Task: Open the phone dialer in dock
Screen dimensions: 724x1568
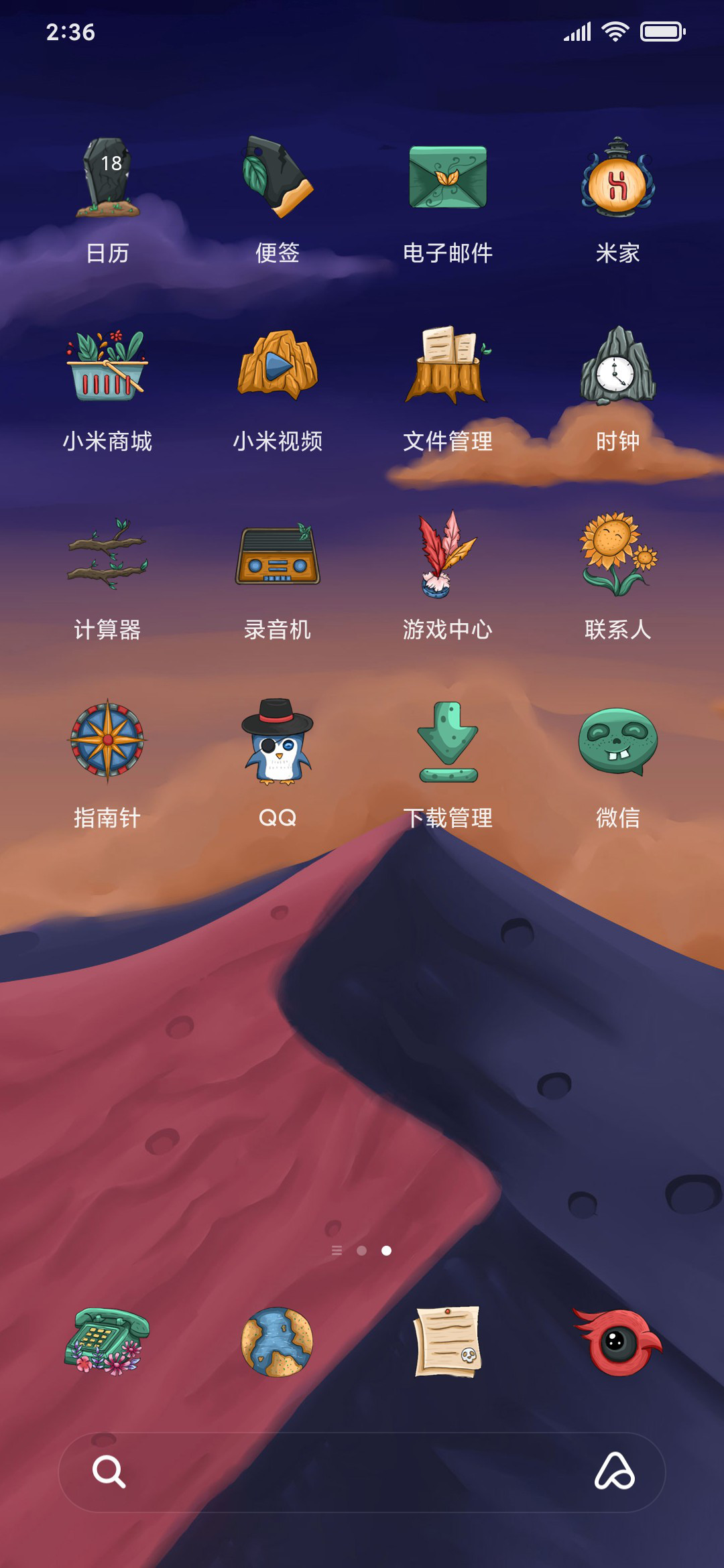Action: [107, 1342]
